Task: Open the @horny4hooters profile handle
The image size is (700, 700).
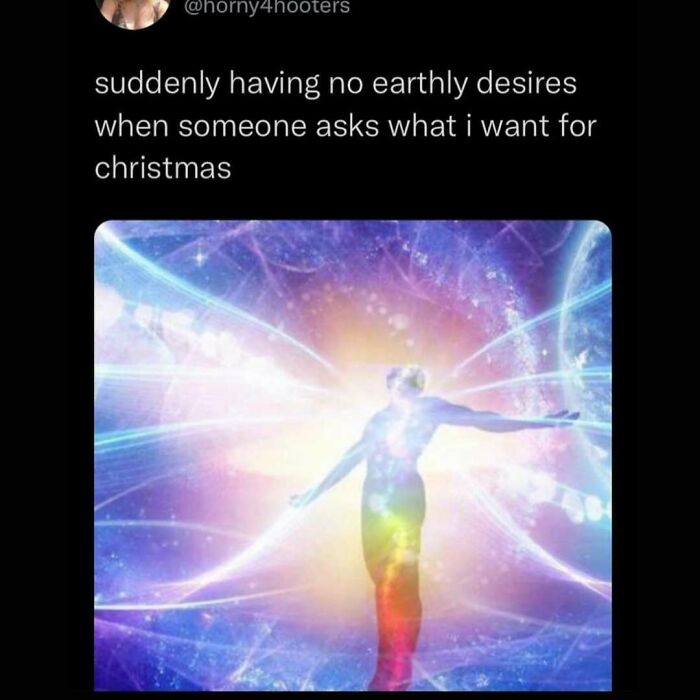Action: 267,7
